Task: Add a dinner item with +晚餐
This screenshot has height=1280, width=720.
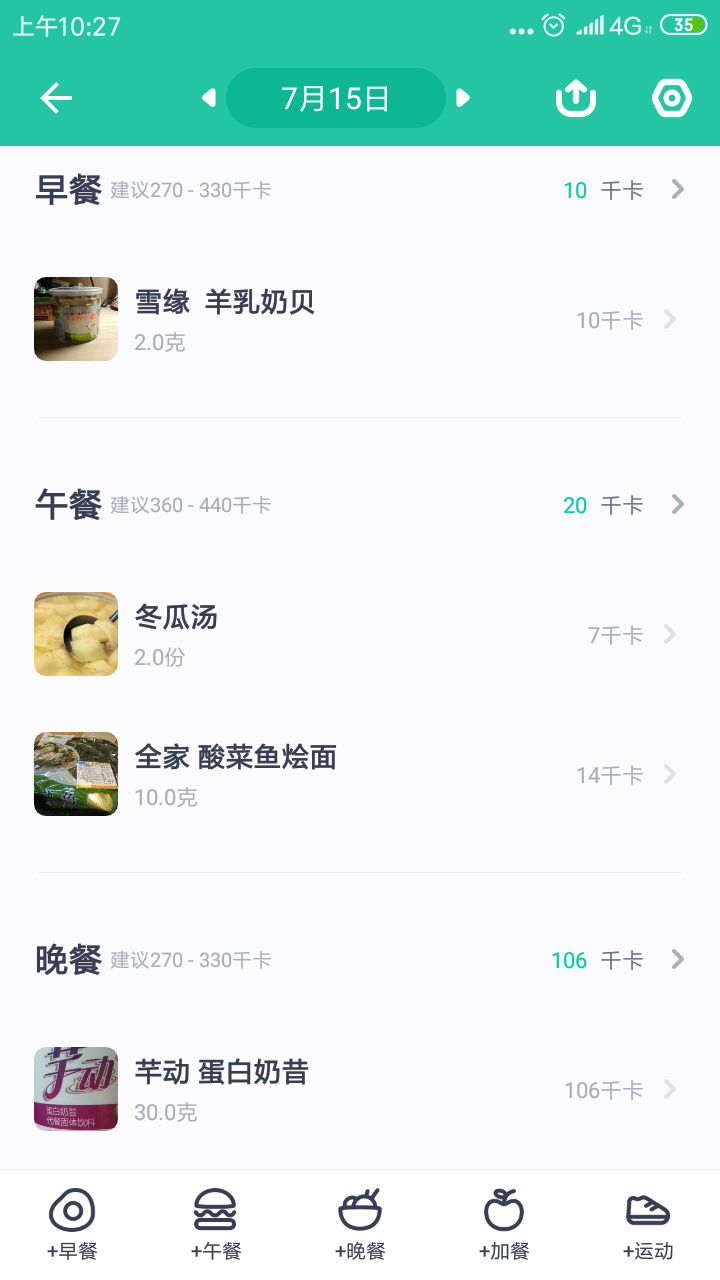Action: point(360,1225)
